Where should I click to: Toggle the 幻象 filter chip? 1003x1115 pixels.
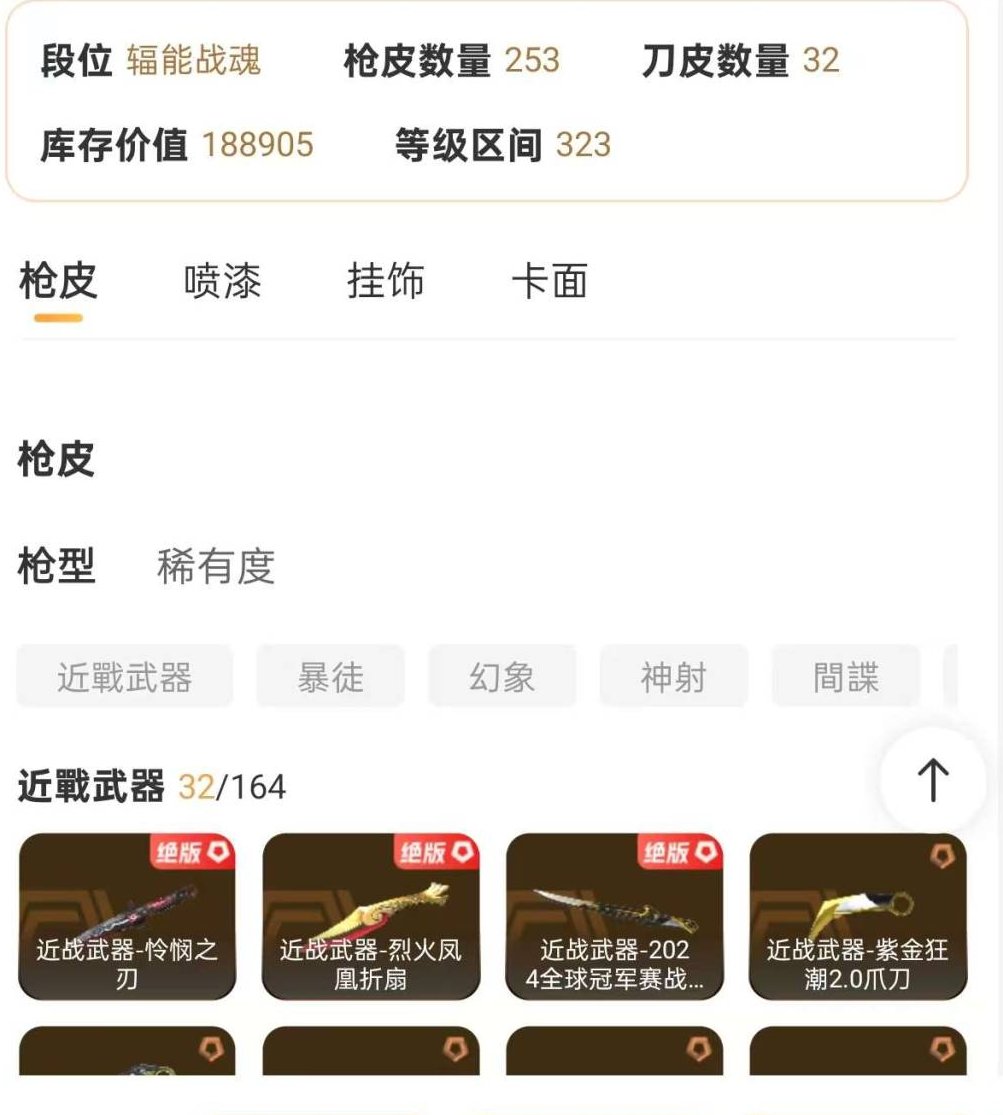tap(502, 677)
